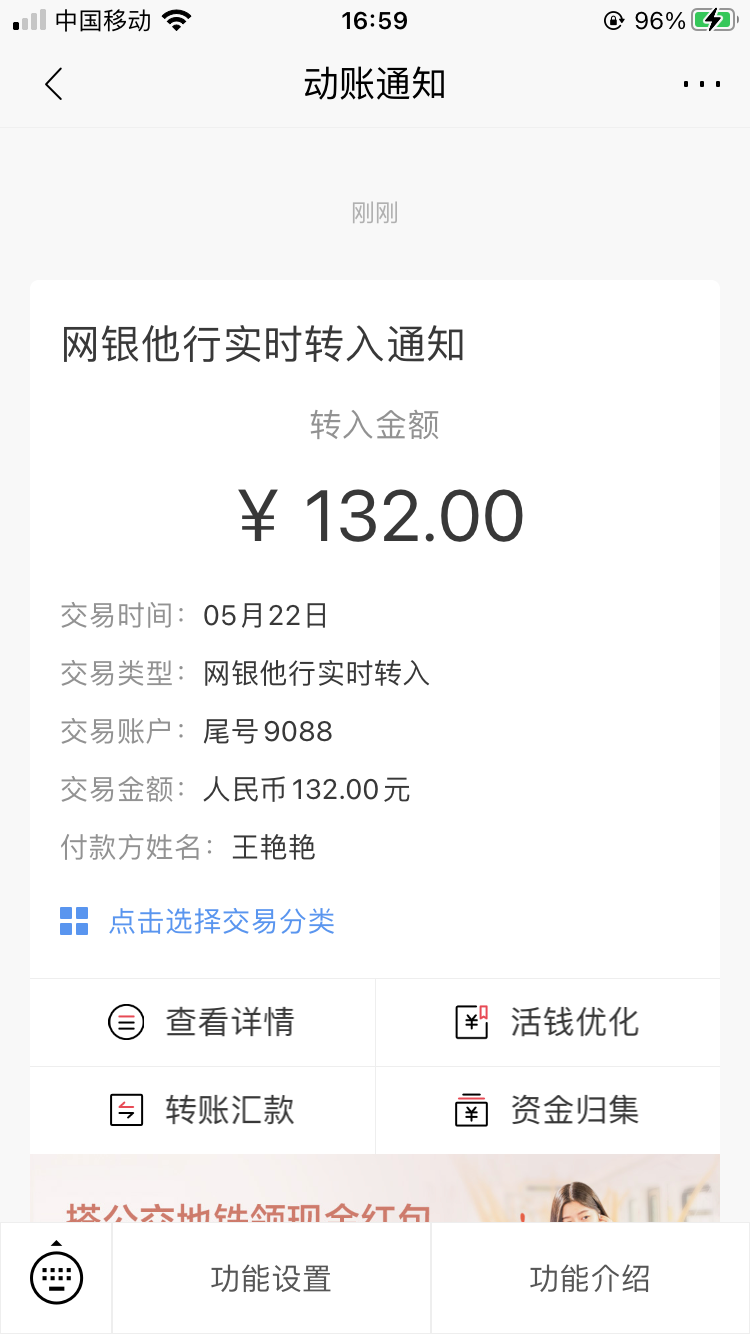Click the blue grid icon beside 交易分类
750x1334 pixels.
73,921
